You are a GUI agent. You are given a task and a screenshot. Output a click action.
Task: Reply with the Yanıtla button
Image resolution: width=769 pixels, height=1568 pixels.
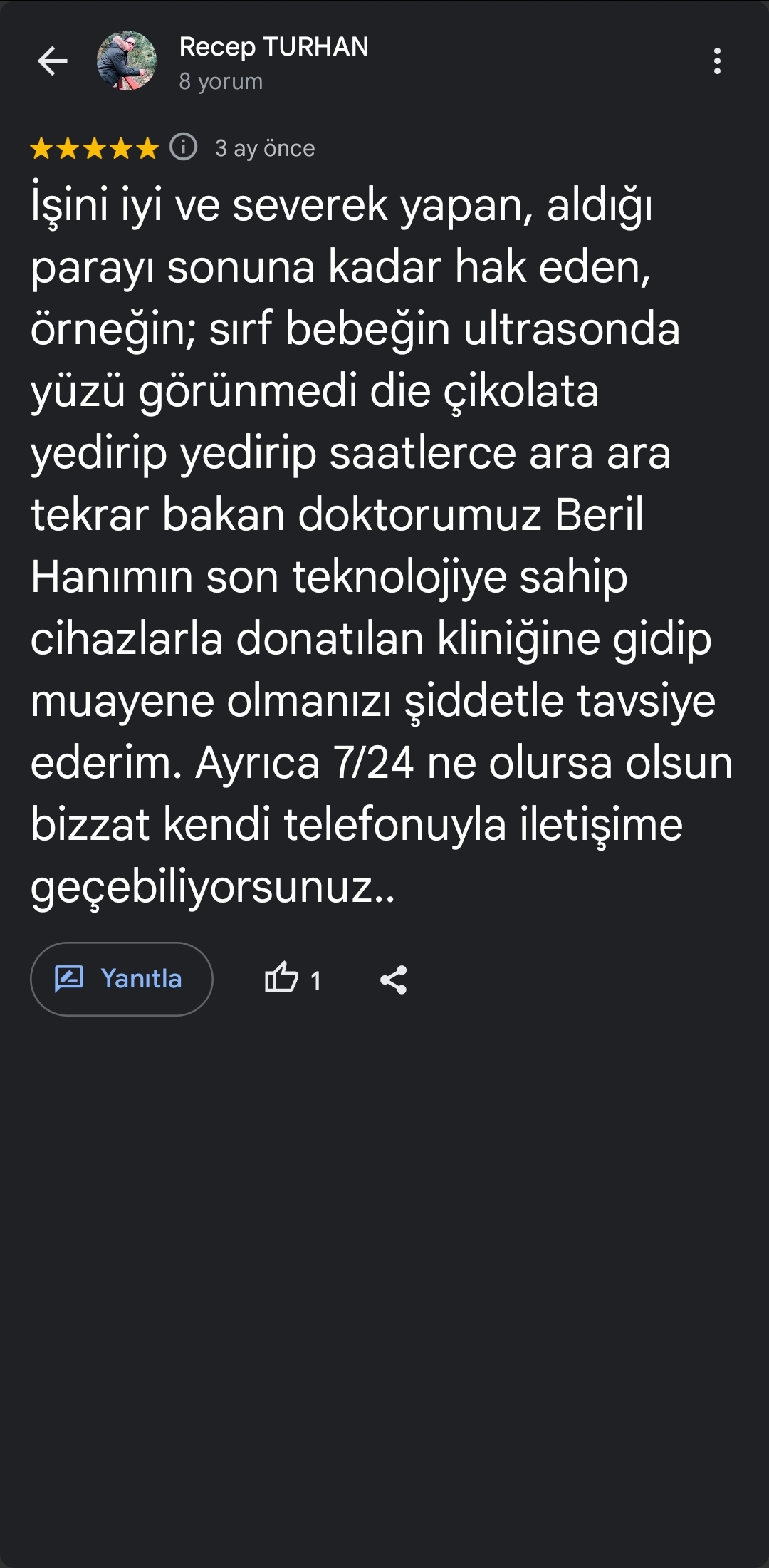pyautogui.click(x=122, y=979)
